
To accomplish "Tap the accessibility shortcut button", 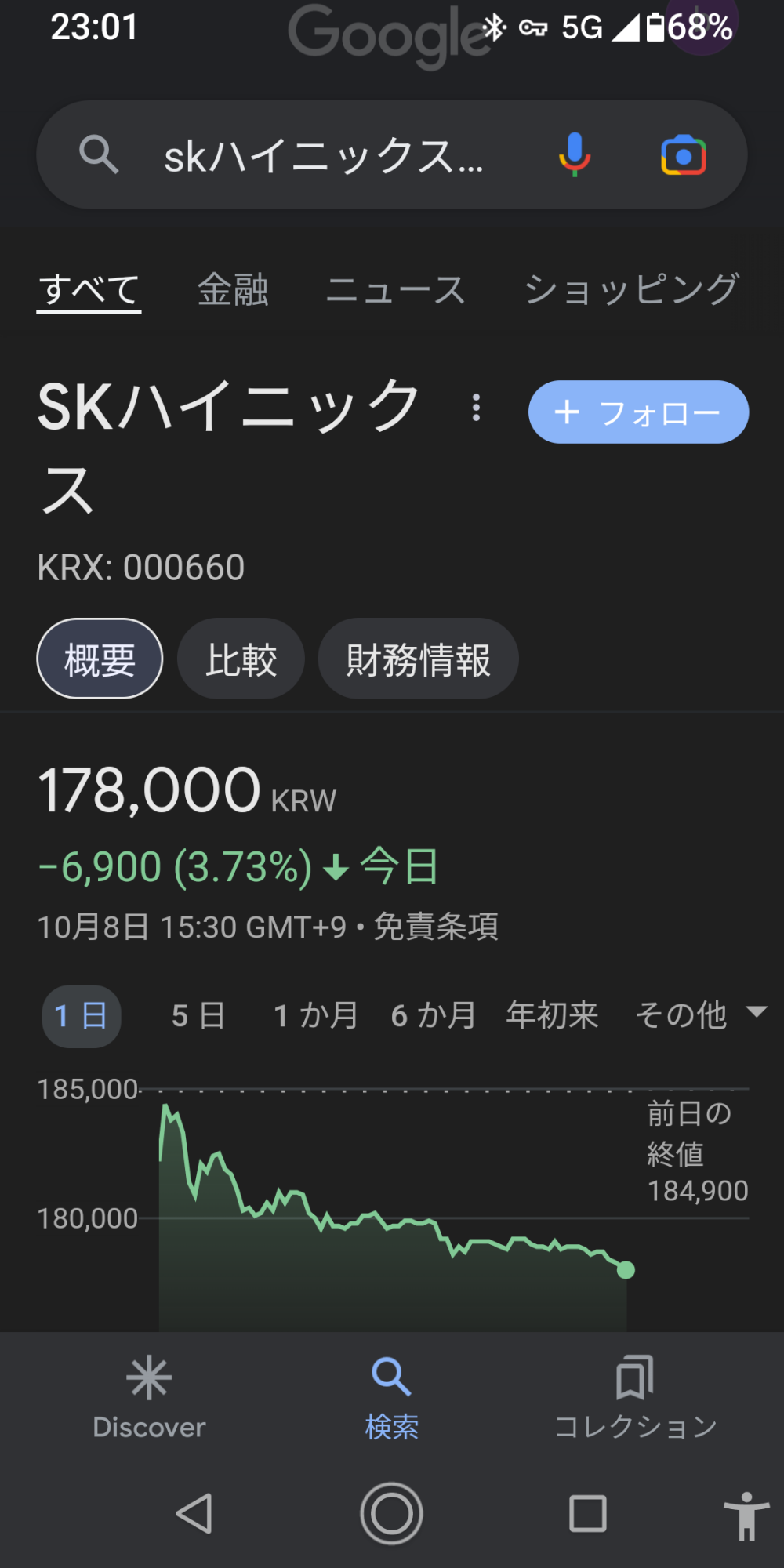I will pos(747,1516).
